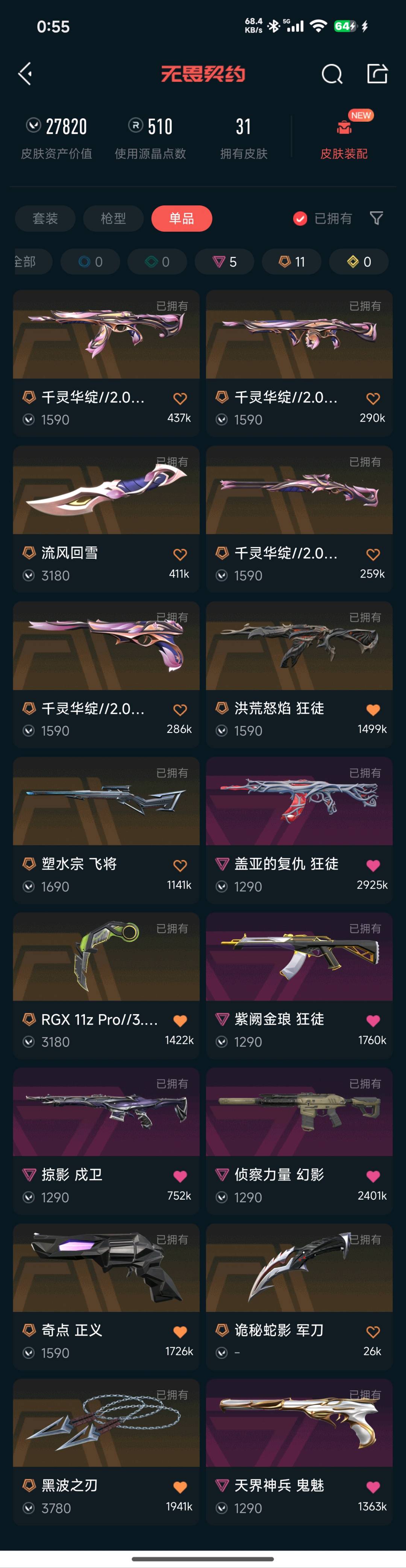
Task: Go back using the top-left arrow
Action: click(25, 74)
